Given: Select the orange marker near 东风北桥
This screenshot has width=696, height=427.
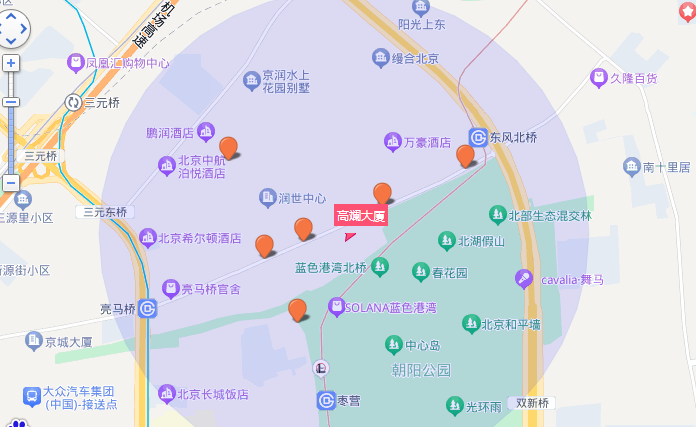Looking at the screenshot, I should (x=465, y=154).
